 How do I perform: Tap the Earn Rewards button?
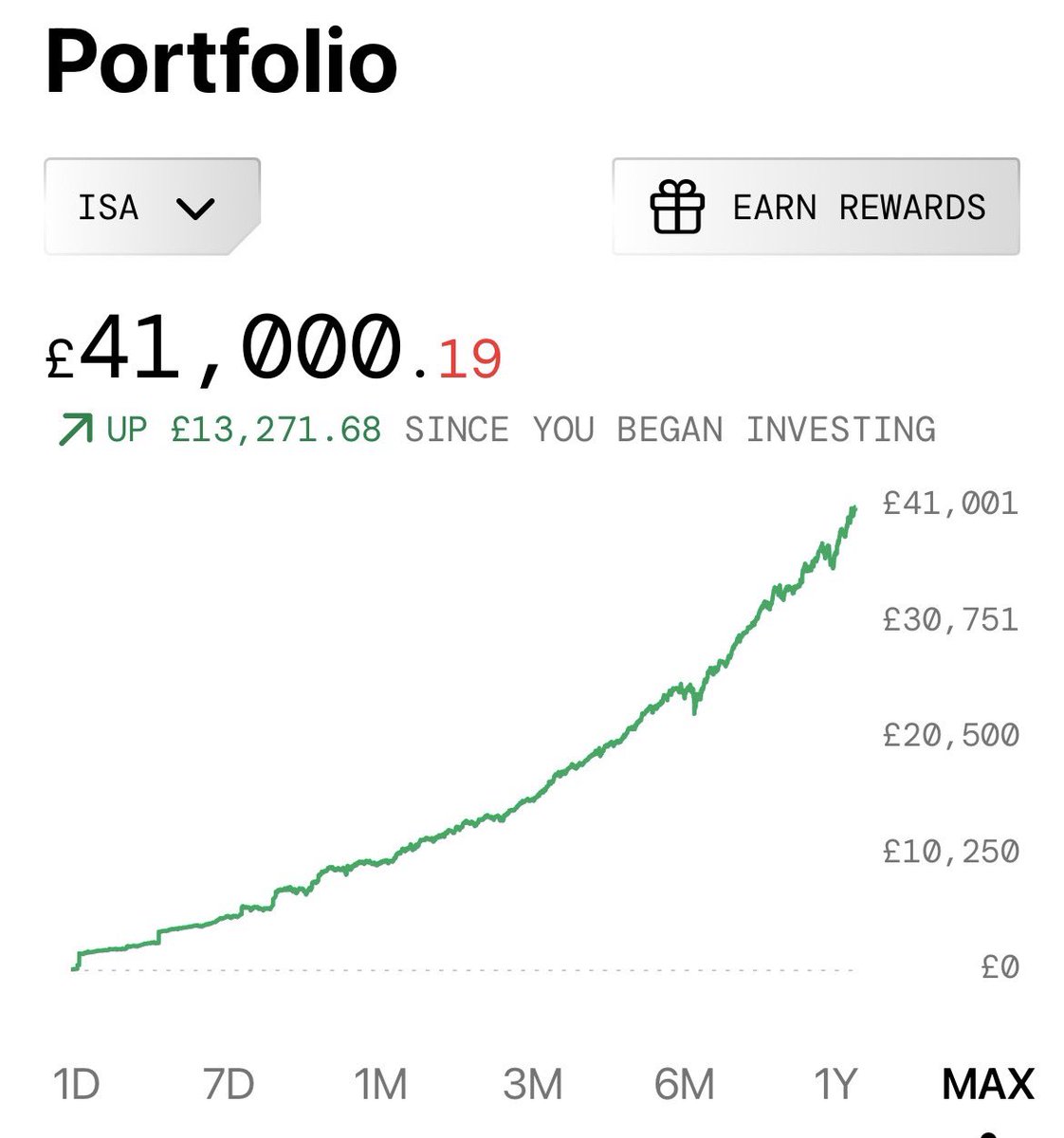point(816,207)
